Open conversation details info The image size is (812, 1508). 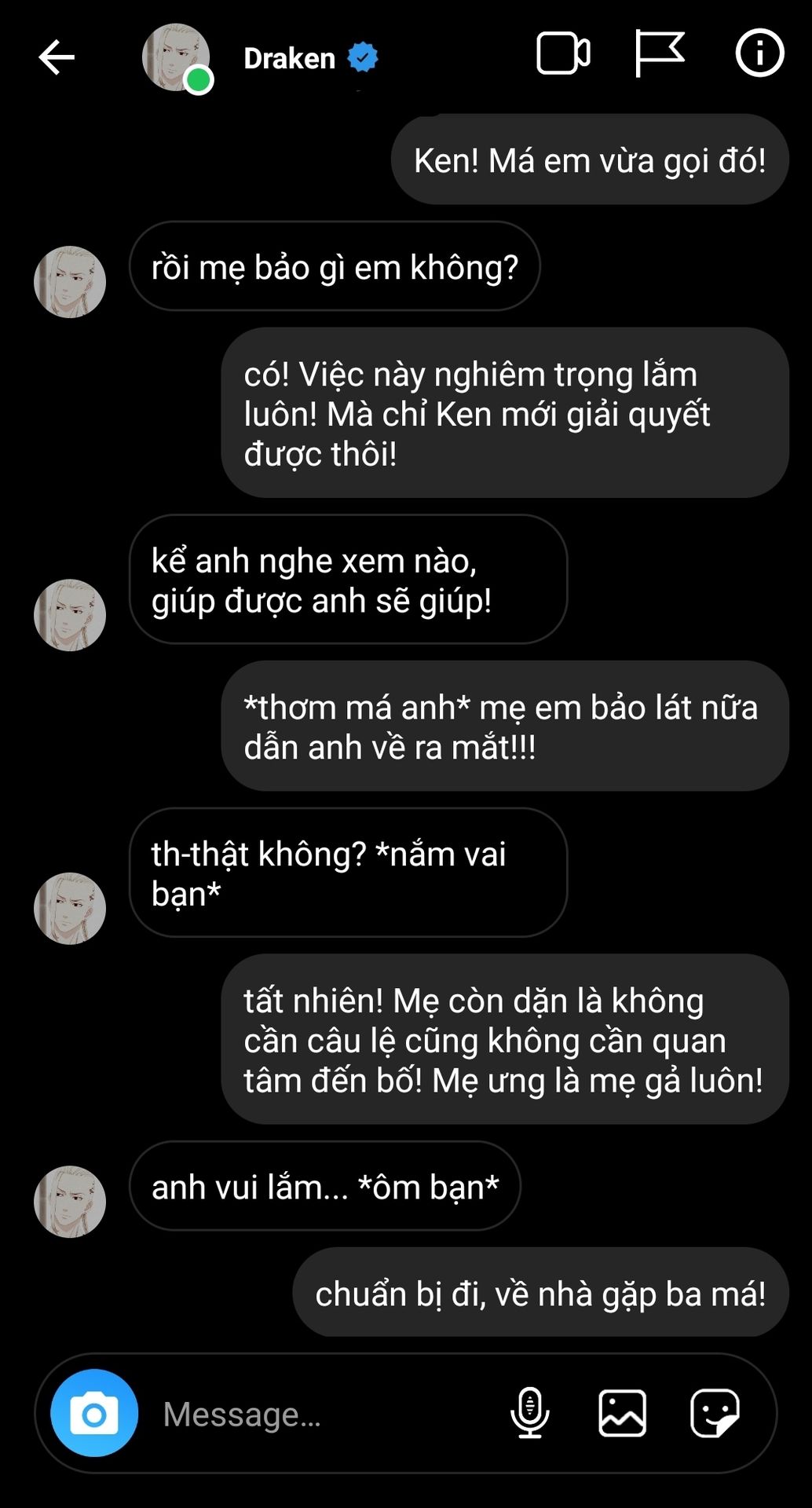pos(759,53)
